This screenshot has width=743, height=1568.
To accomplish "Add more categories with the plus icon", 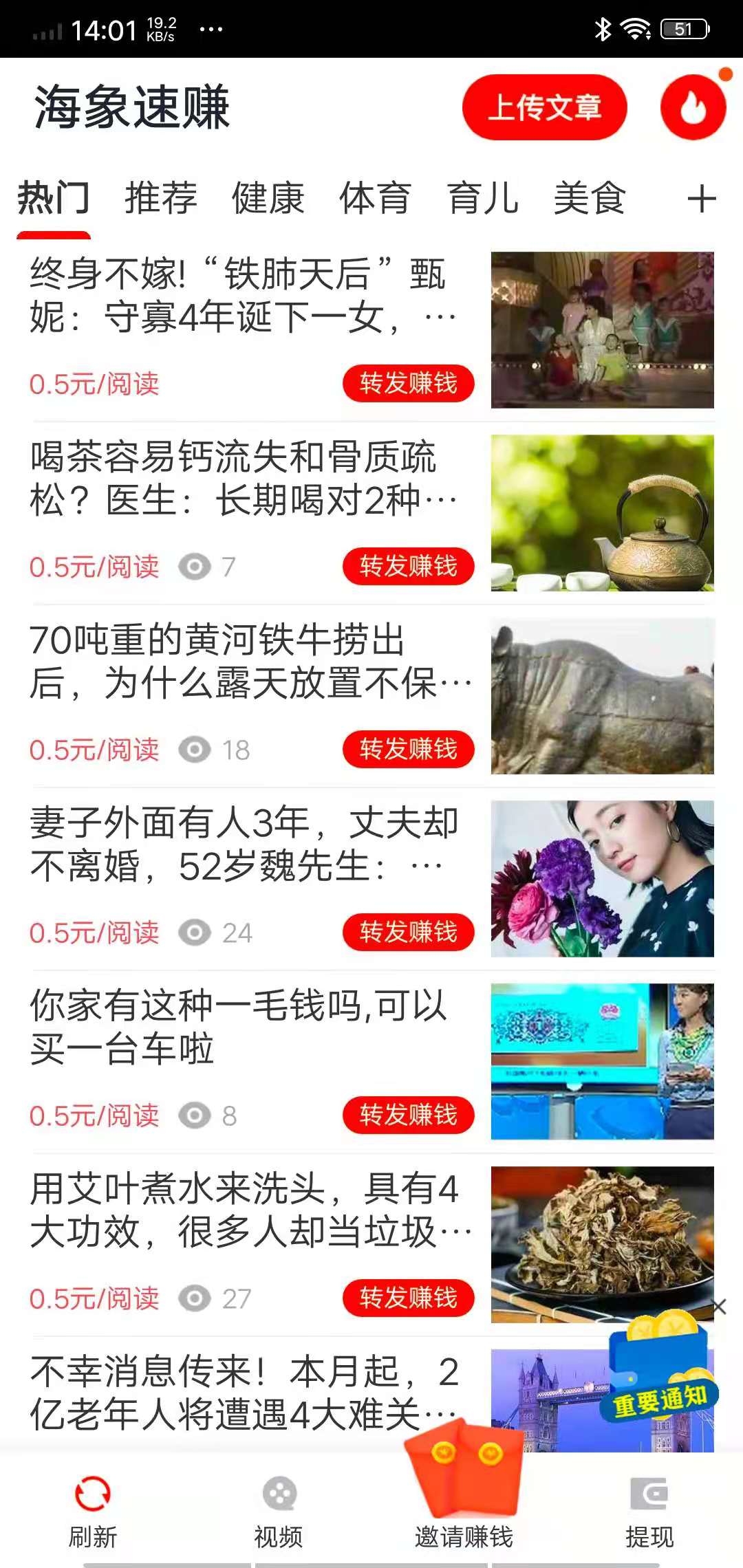I will pyautogui.click(x=701, y=199).
